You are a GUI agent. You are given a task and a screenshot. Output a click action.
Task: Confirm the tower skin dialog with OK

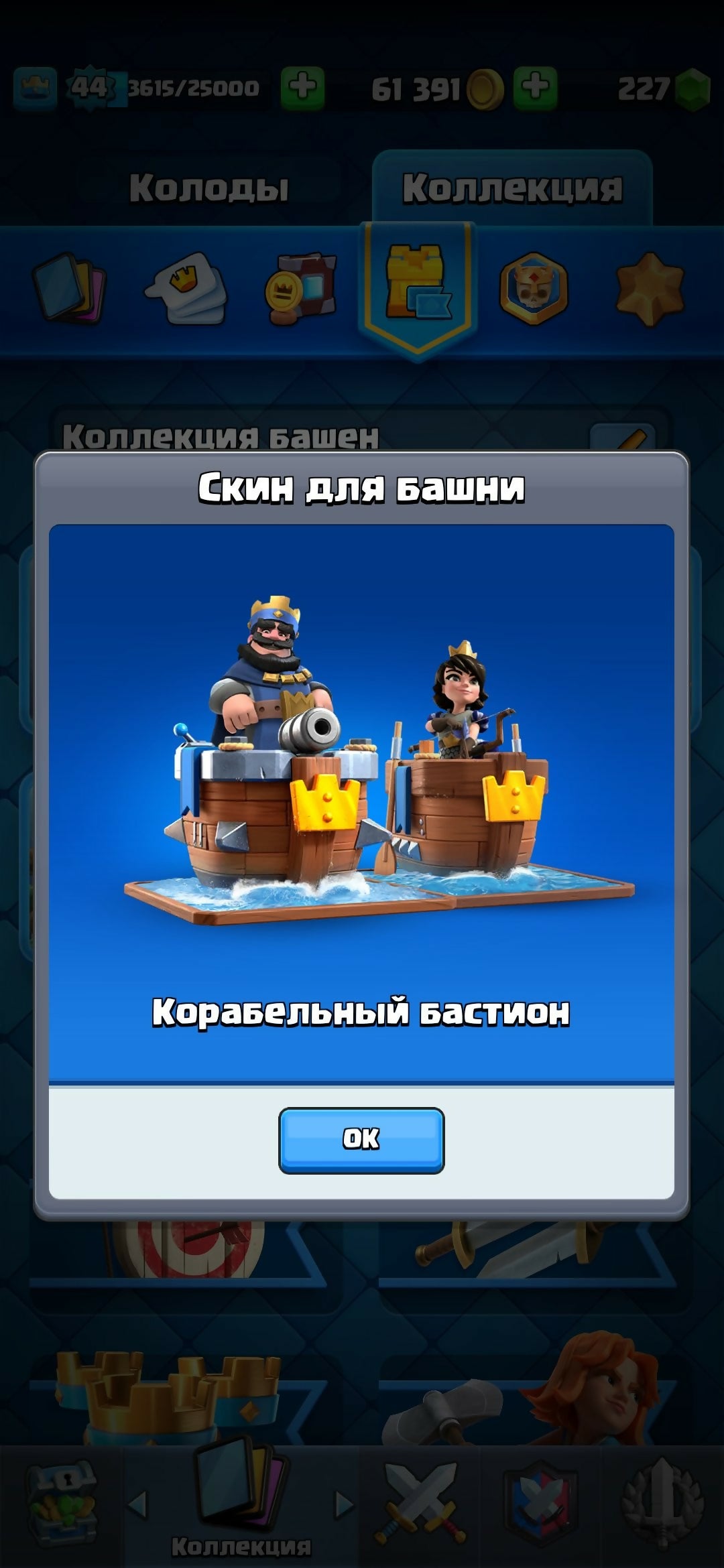click(361, 1140)
